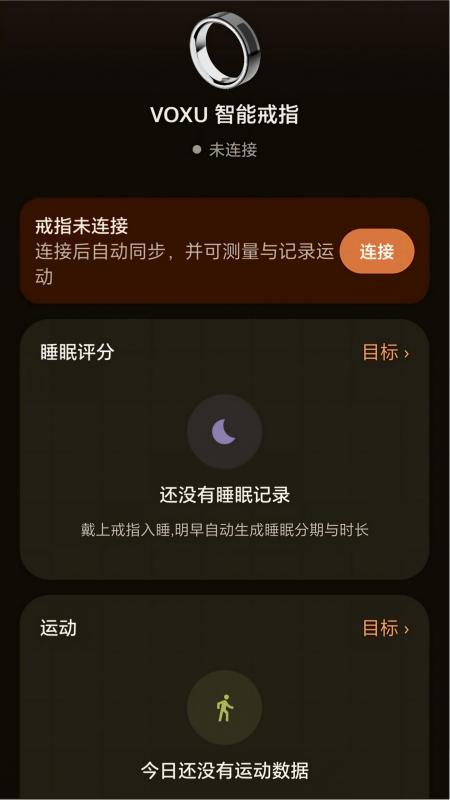Screen dimensions: 450x800
Task: Open 目标 in the 运动 card
Action: tap(386, 628)
